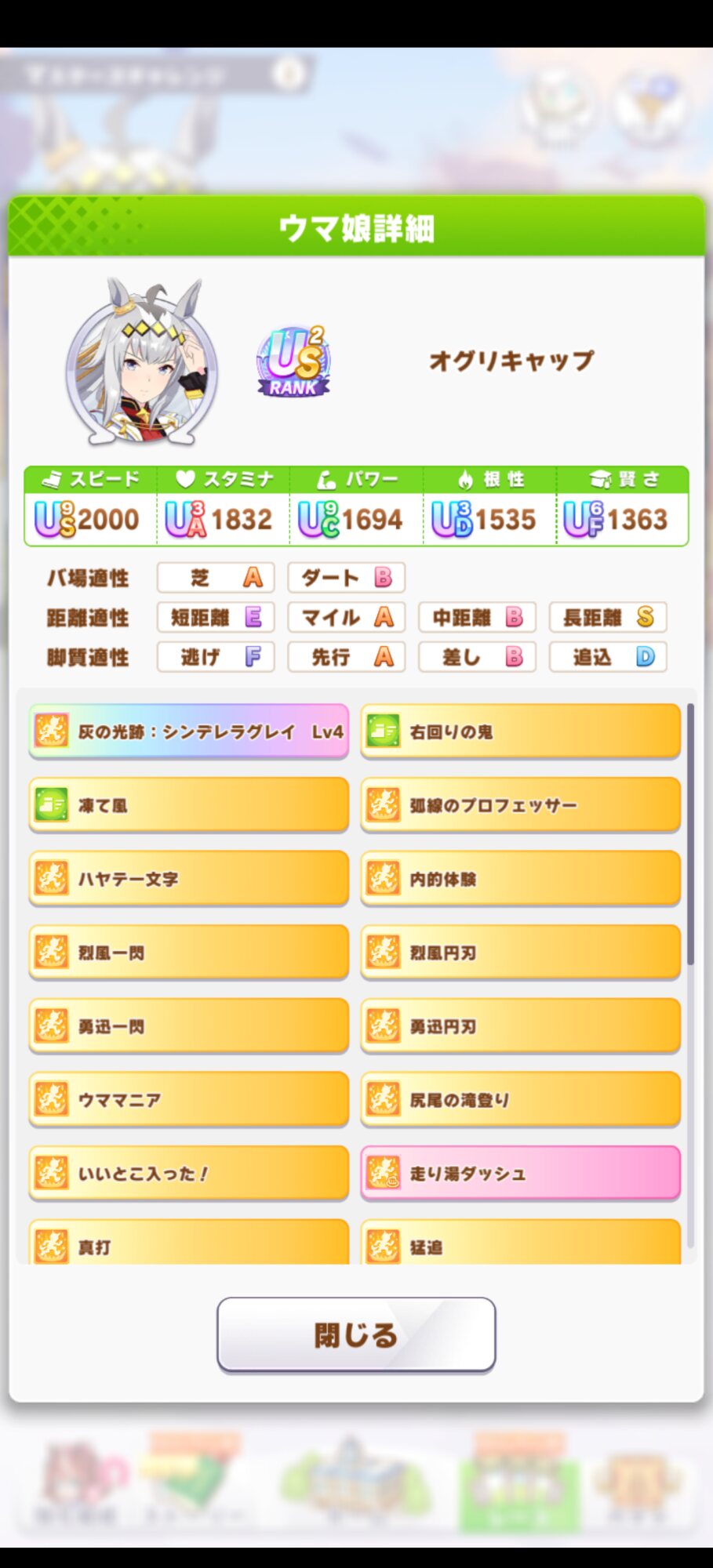Close the ウマ娘詳細 dialog with 閉じる
Screen dimensions: 713x1568
356,1334
